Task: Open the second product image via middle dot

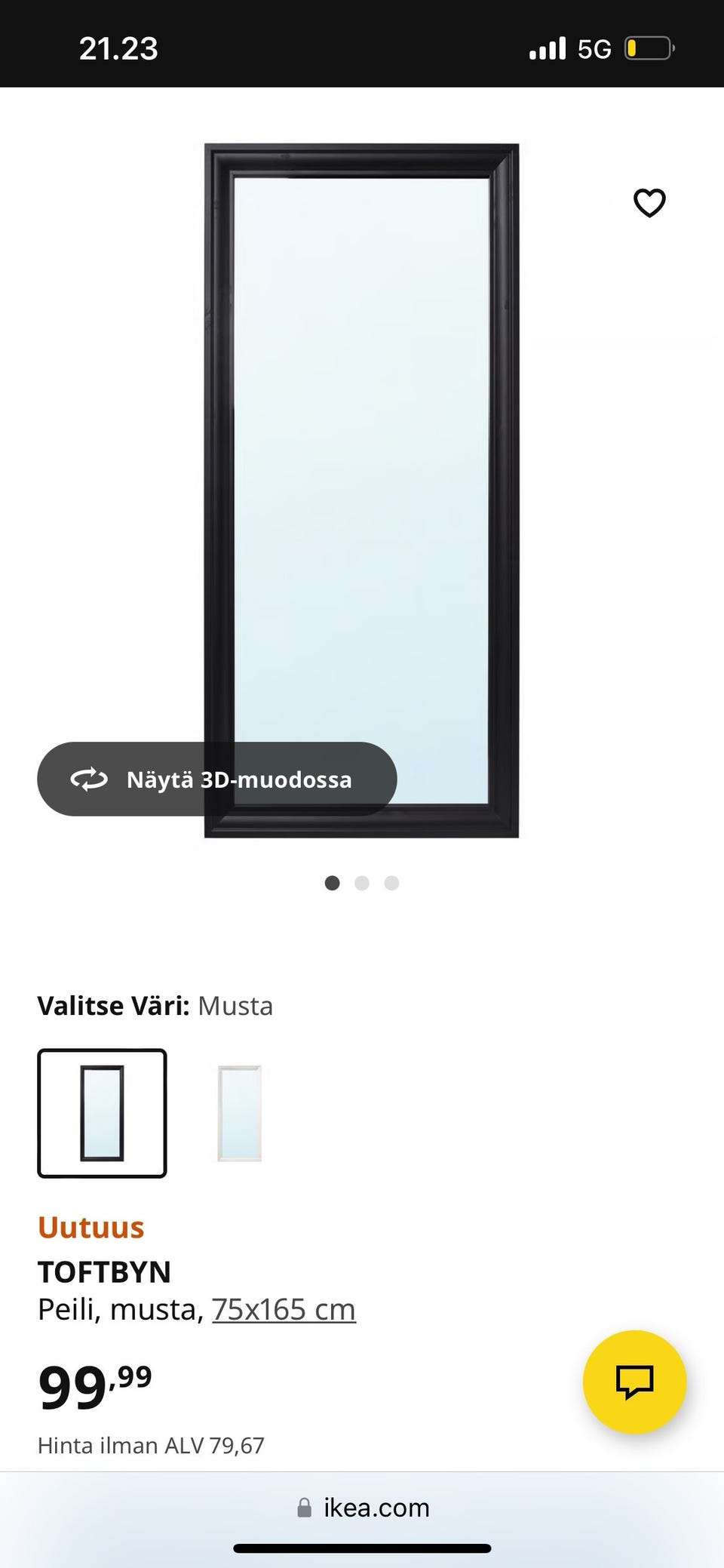Action: point(362,883)
